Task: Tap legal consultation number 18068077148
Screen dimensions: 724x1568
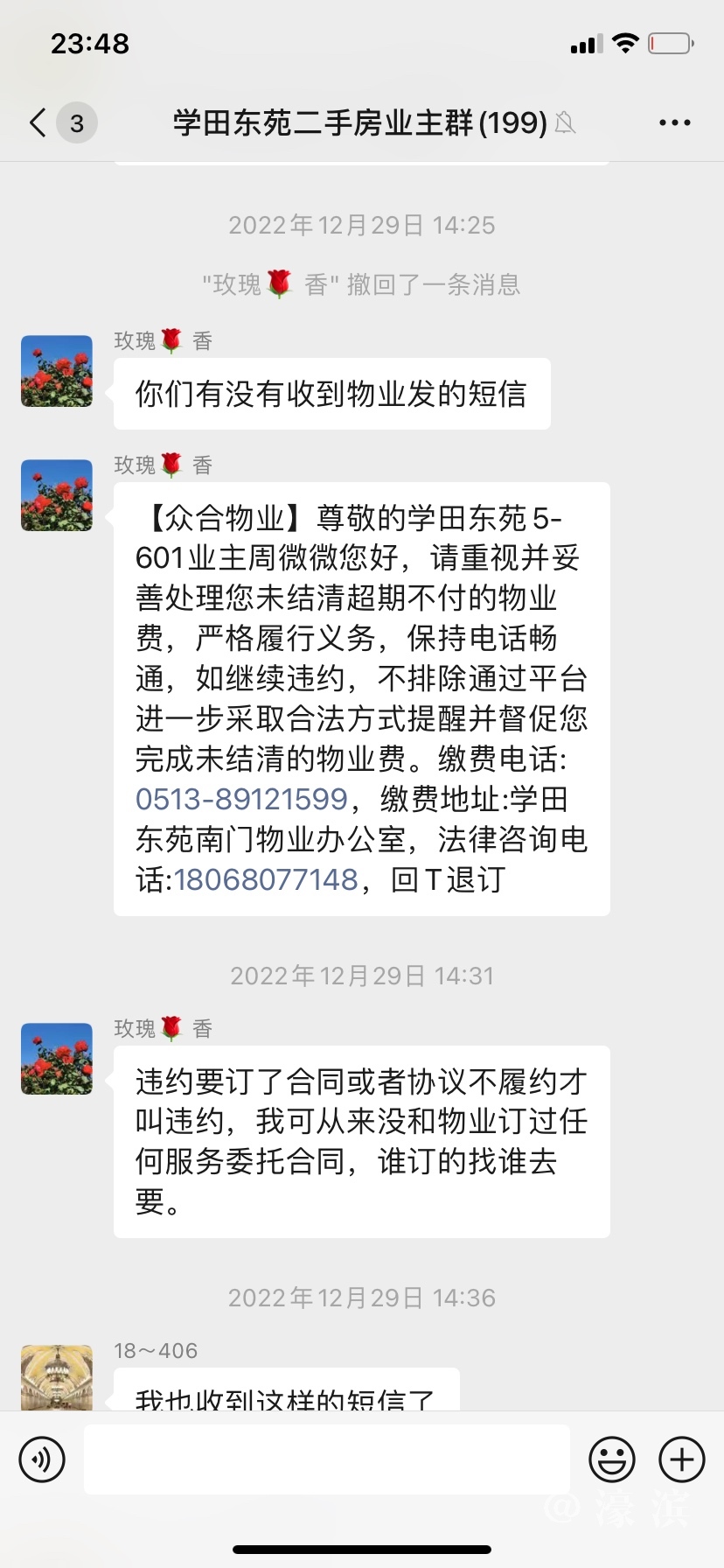Action: tap(266, 879)
